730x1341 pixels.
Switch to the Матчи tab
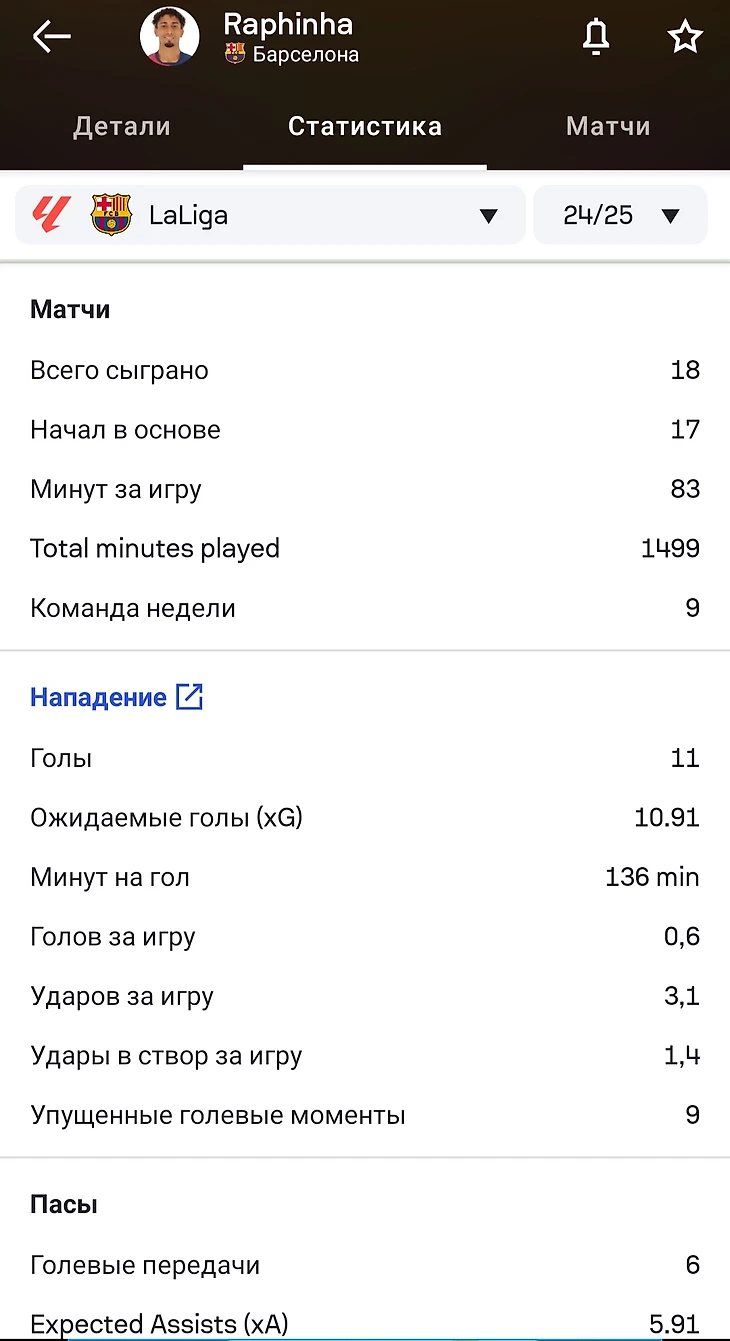coord(608,126)
